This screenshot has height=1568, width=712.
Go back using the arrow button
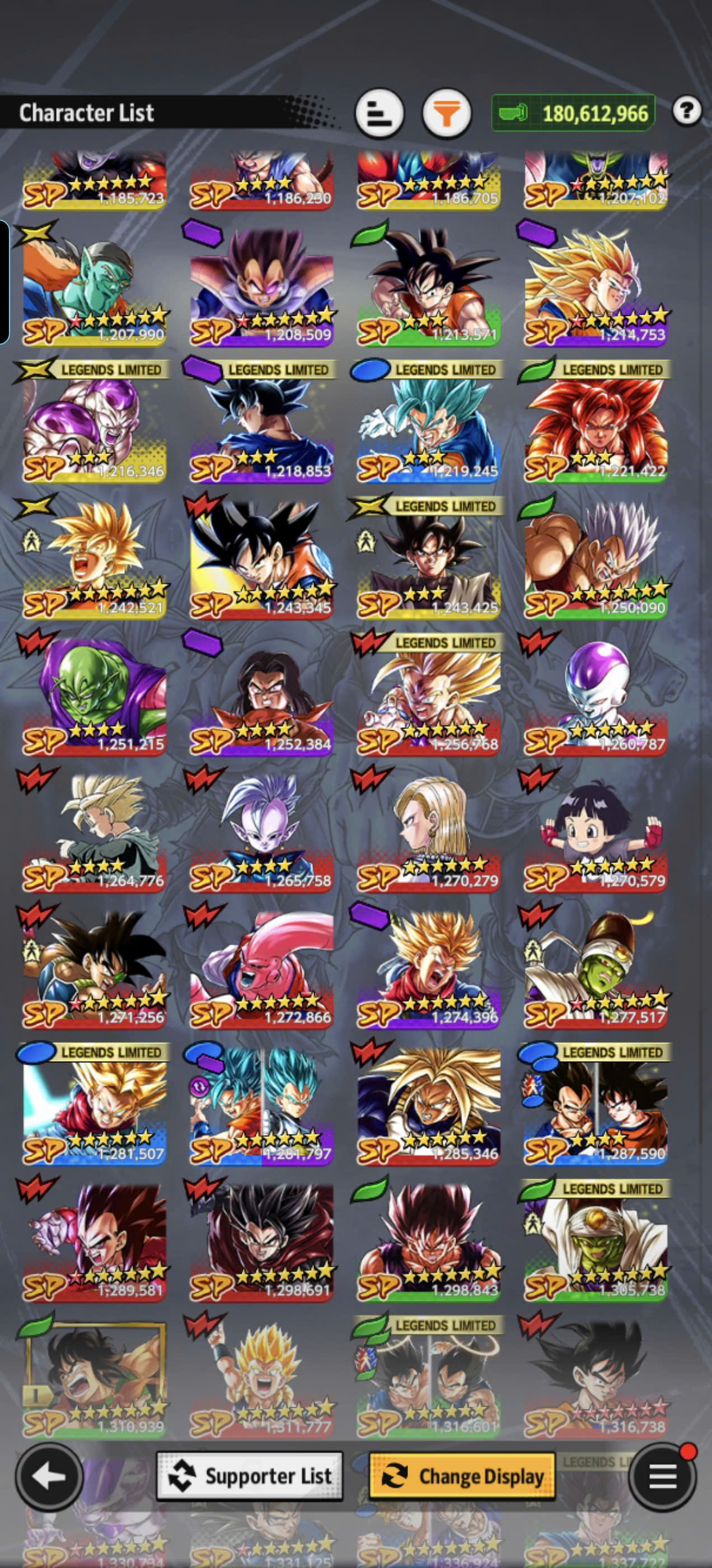point(49,1476)
